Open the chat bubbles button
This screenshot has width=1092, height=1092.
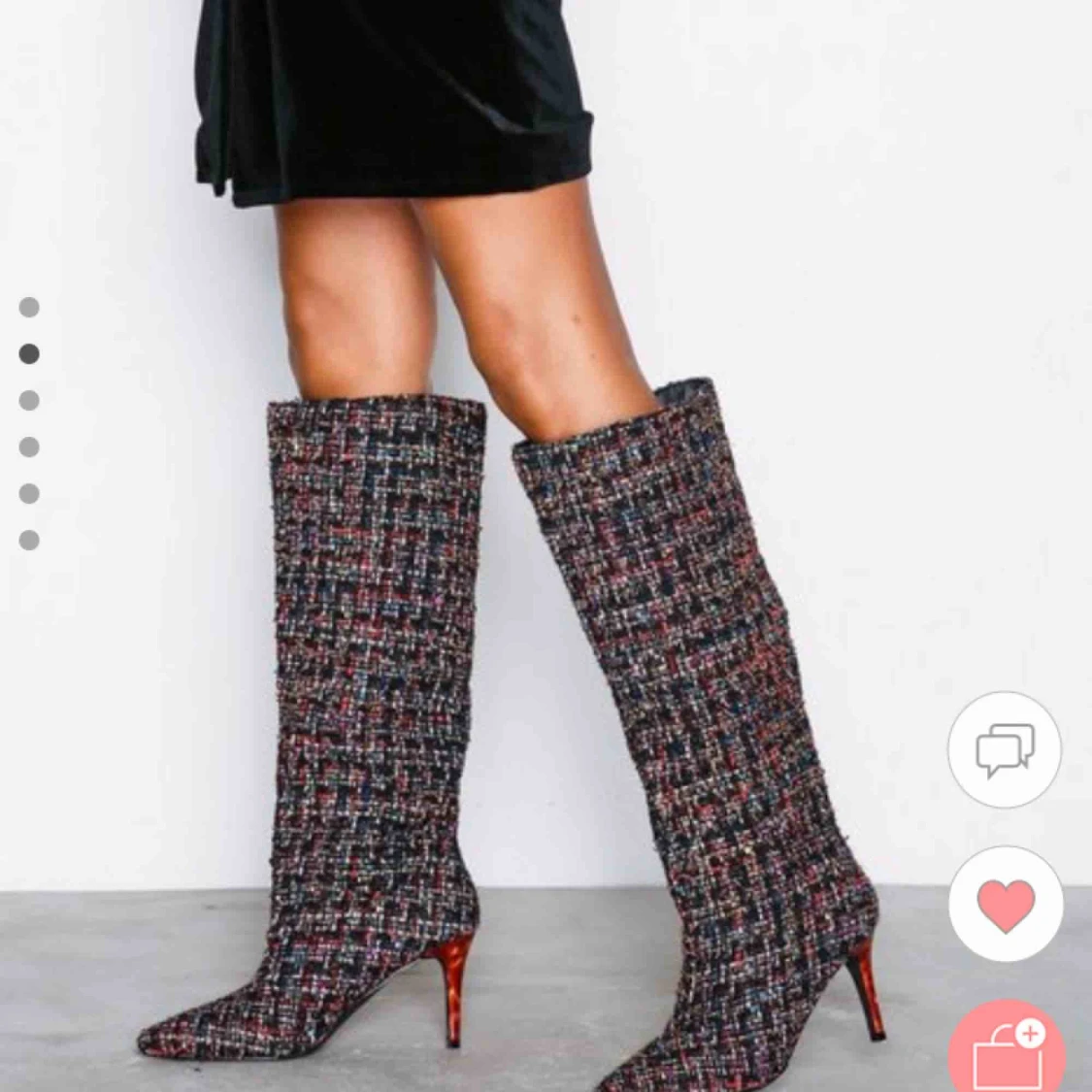coord(1005,749)
